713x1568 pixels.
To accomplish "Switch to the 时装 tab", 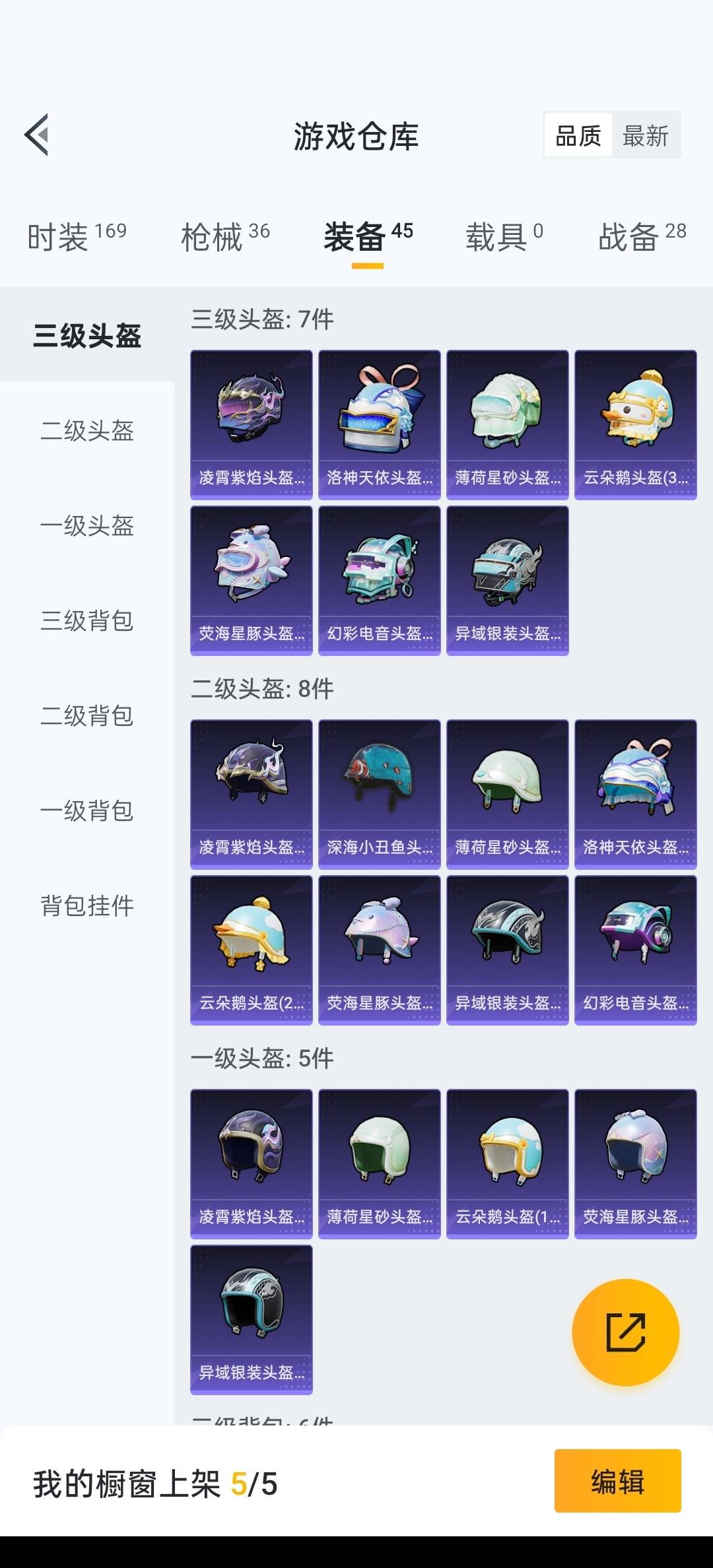I will click(x=77, y=236).
